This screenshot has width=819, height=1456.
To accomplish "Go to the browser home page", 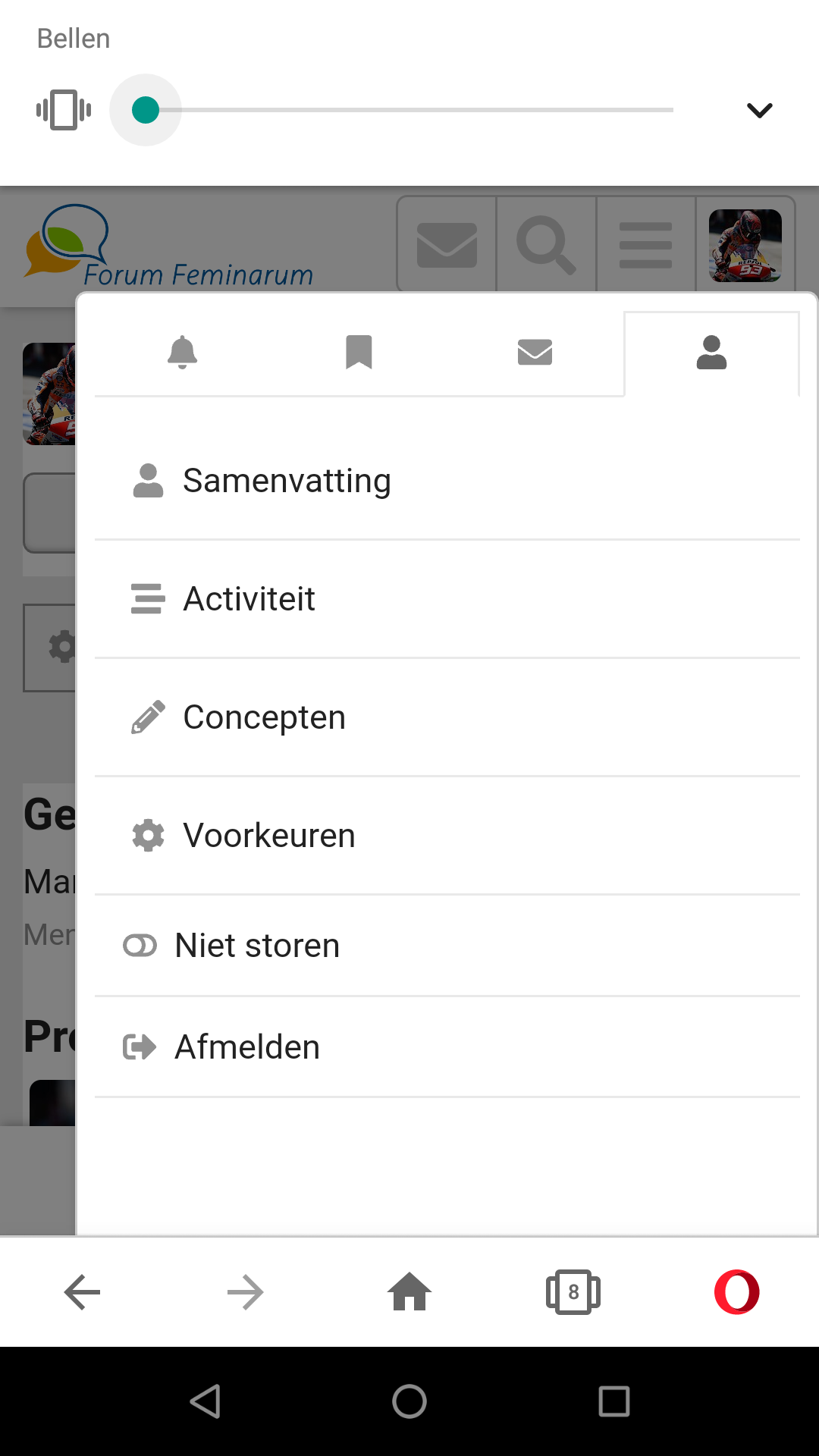I will (409, 1291).
